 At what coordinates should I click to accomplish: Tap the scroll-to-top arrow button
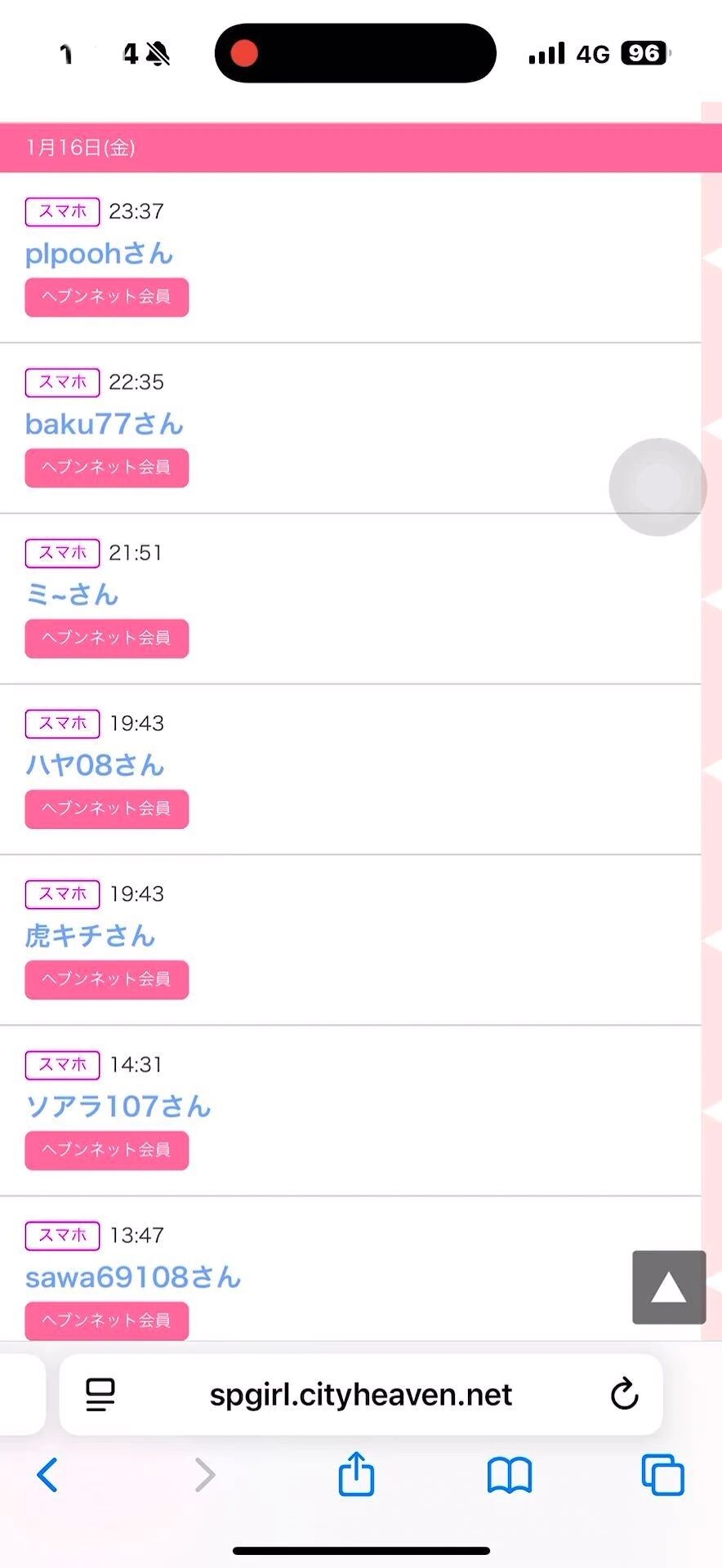coord(668,1286)
